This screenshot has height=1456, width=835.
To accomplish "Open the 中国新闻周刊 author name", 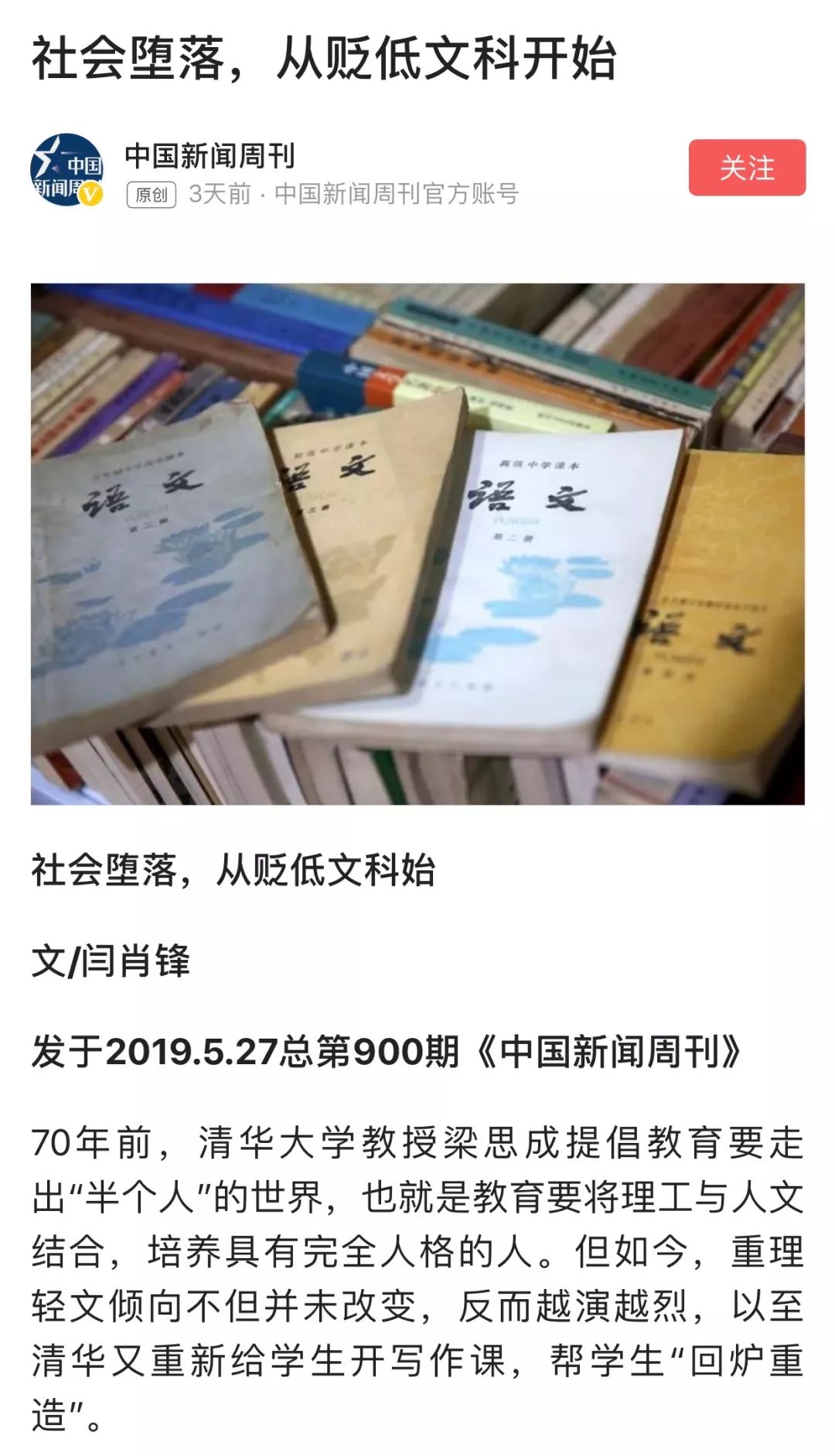I will tap(210, 155).
